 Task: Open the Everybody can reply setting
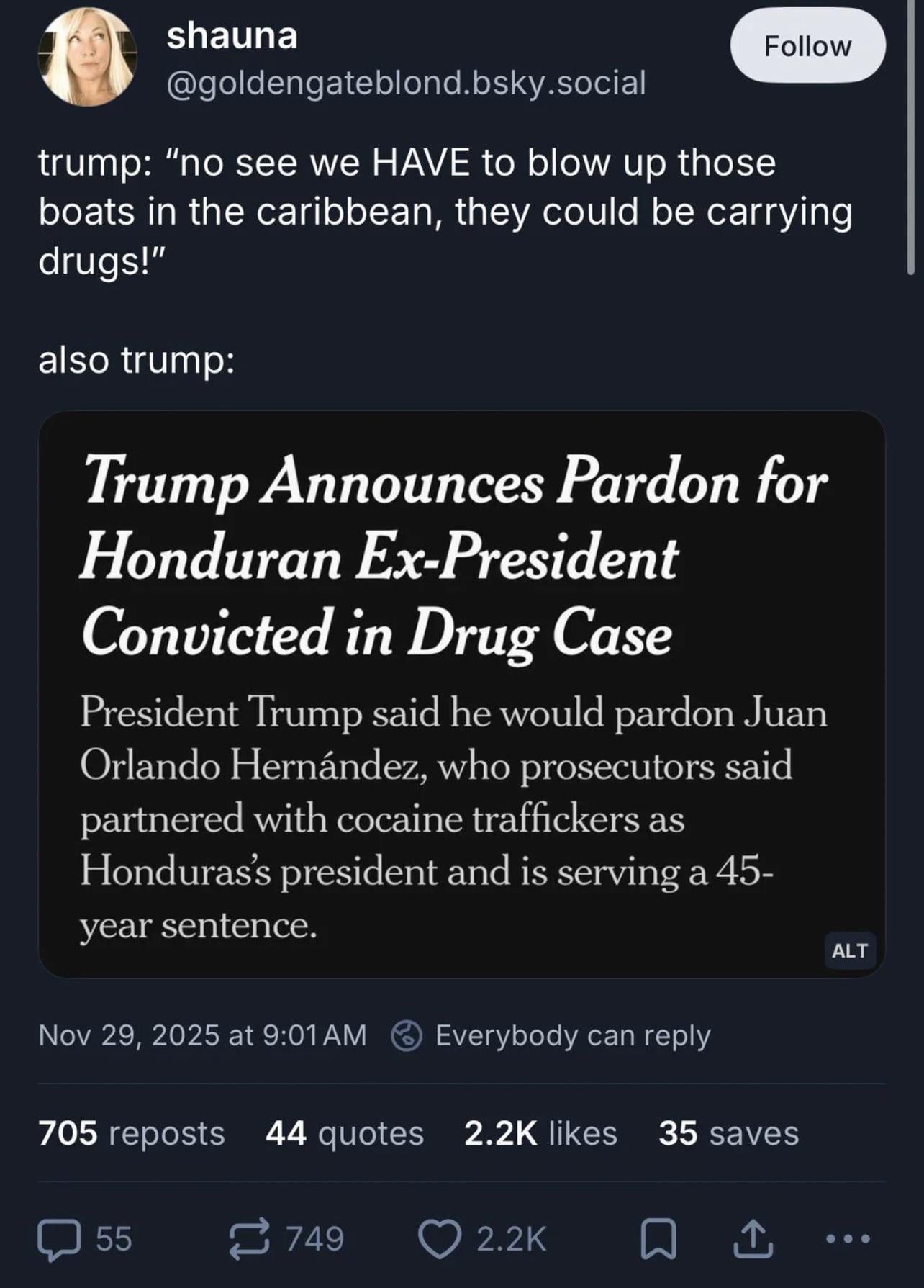tap(551, 1035)
